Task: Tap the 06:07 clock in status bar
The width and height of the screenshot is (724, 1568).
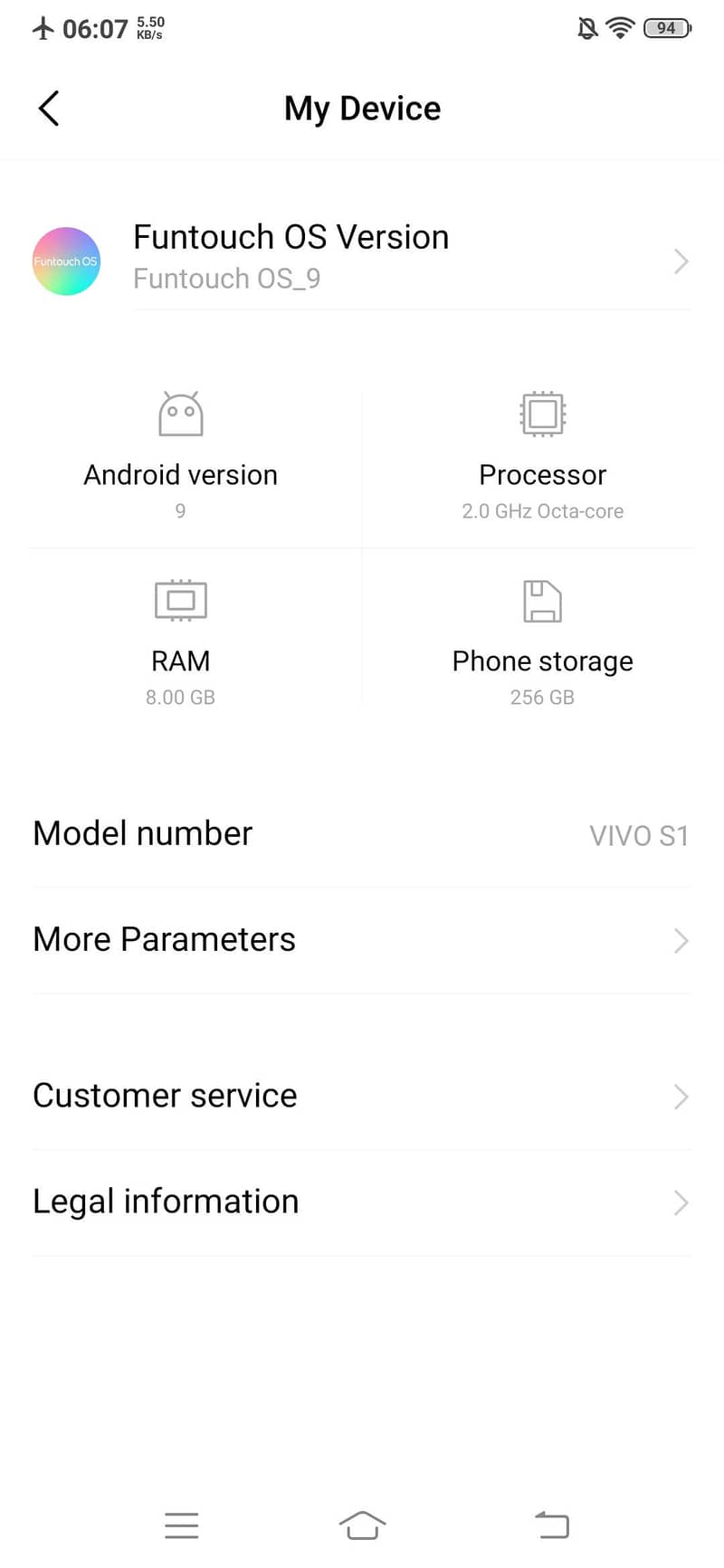Action: point(97,28)
